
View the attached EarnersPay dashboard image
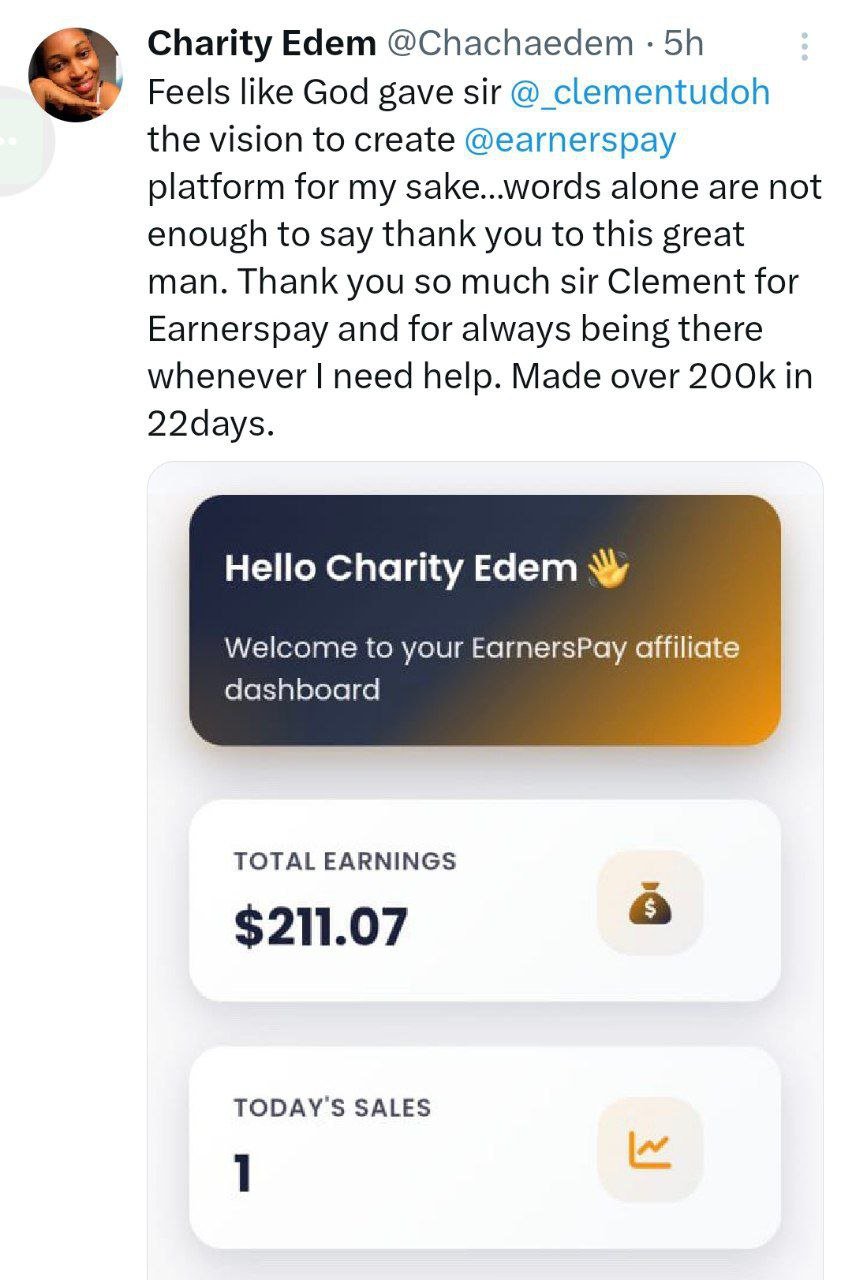point(485,870)
